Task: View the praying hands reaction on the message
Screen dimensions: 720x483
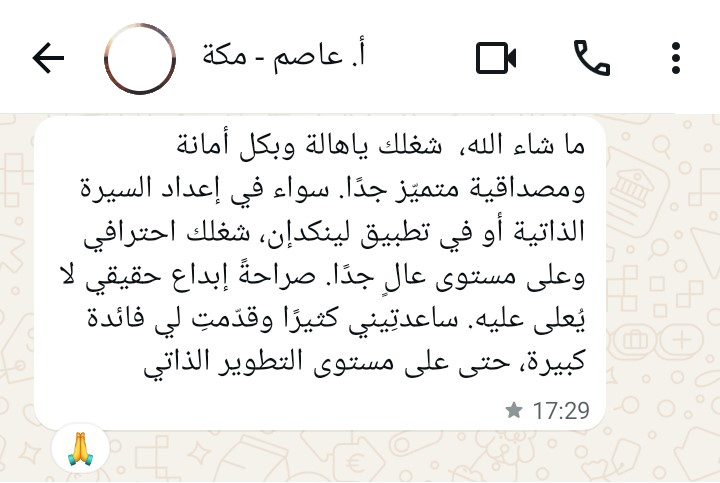Action: [x=79, y=447]
